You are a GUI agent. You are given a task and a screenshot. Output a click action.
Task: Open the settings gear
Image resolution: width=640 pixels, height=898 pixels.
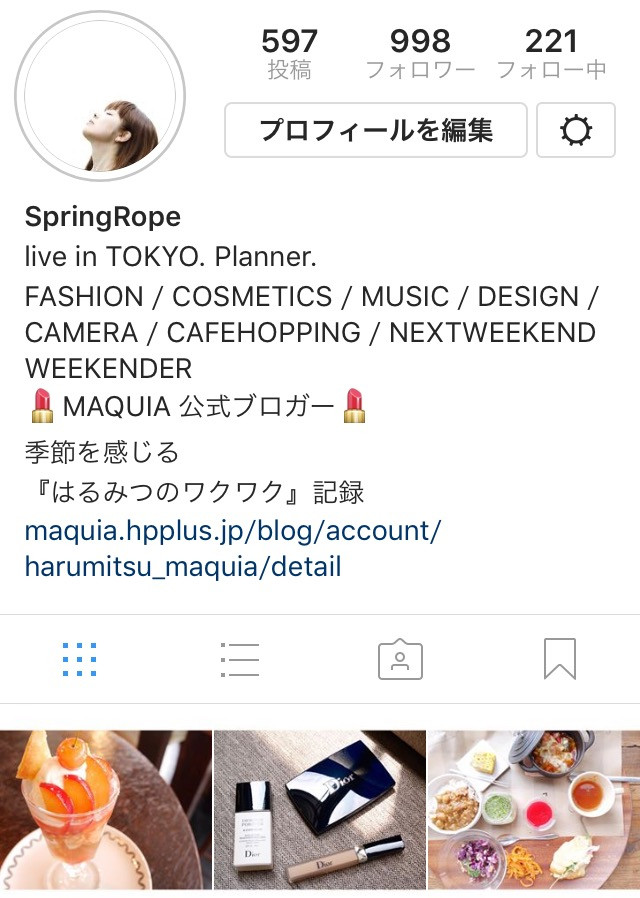pos(576,130)
